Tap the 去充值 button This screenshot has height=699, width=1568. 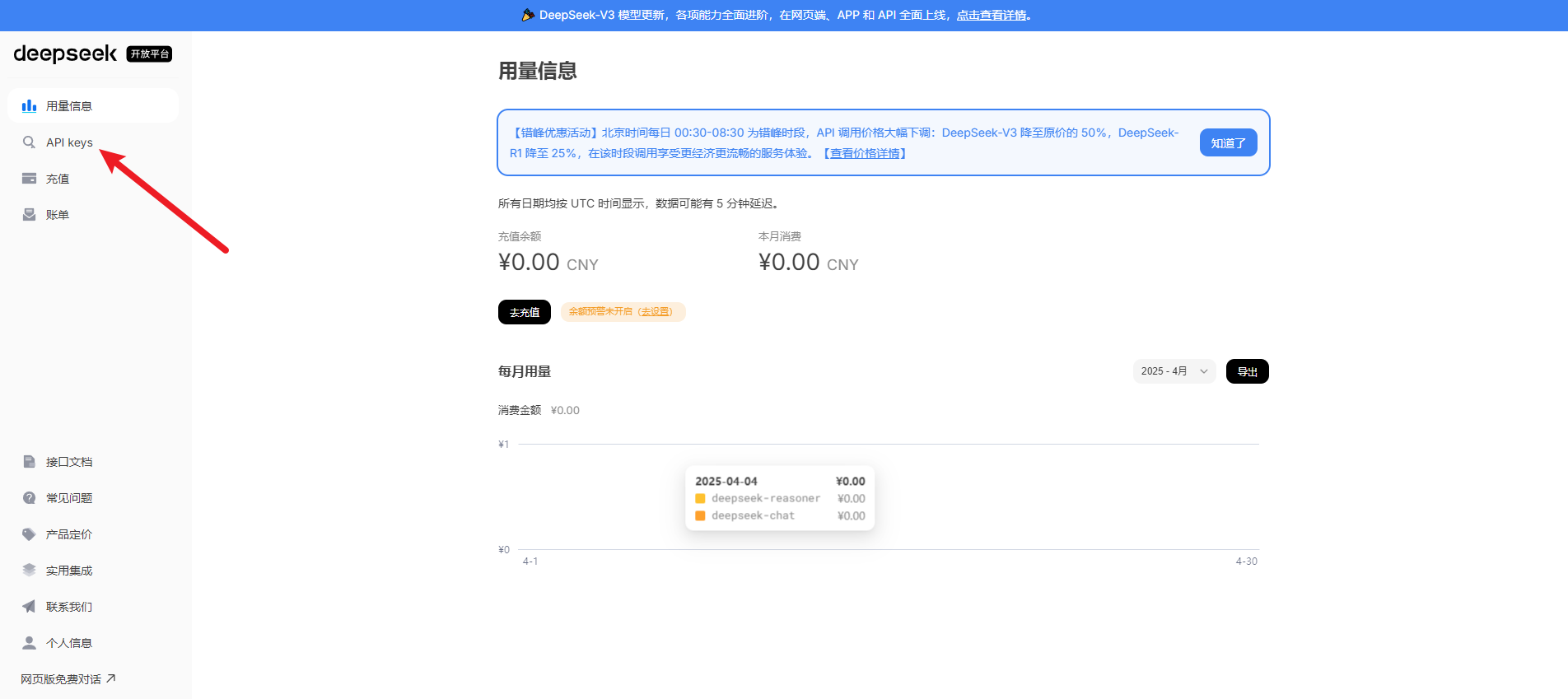click(x=525, y=312)
